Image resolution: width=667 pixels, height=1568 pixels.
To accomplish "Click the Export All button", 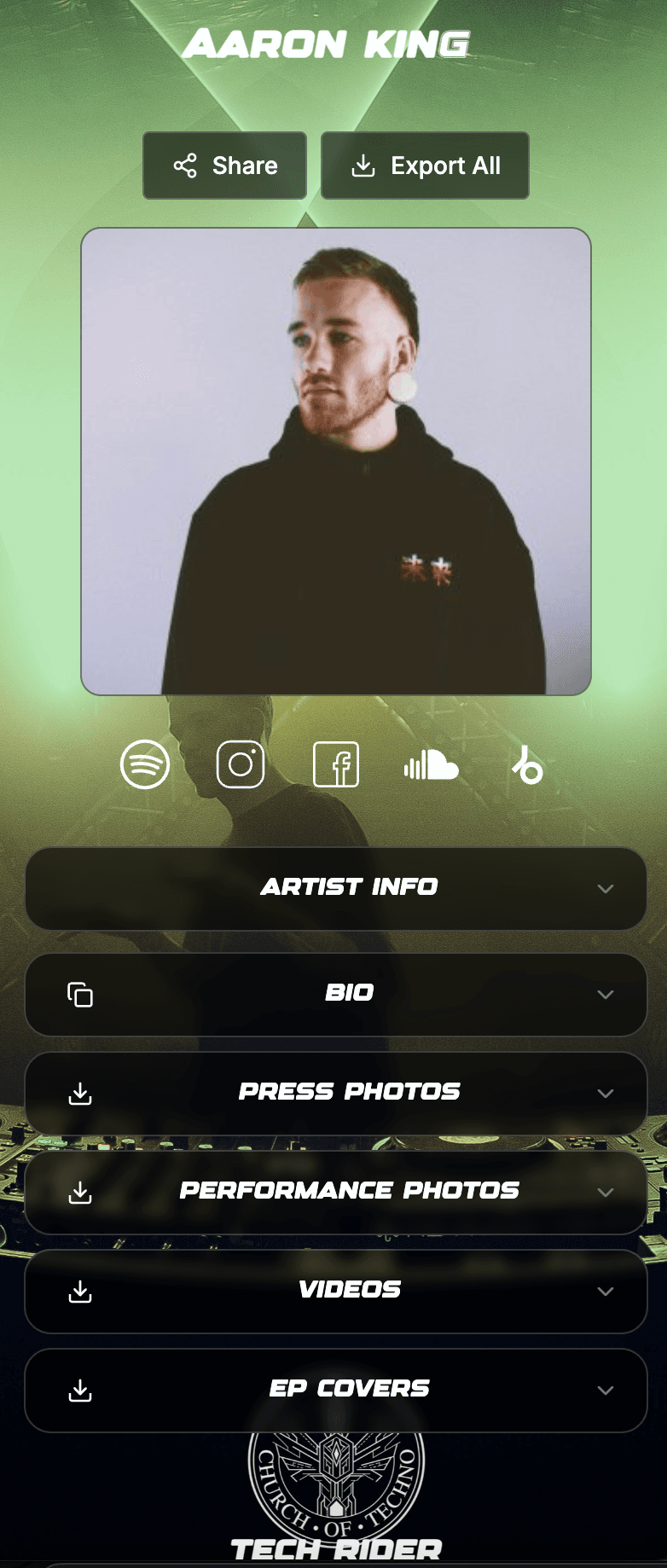I will 425,166.
